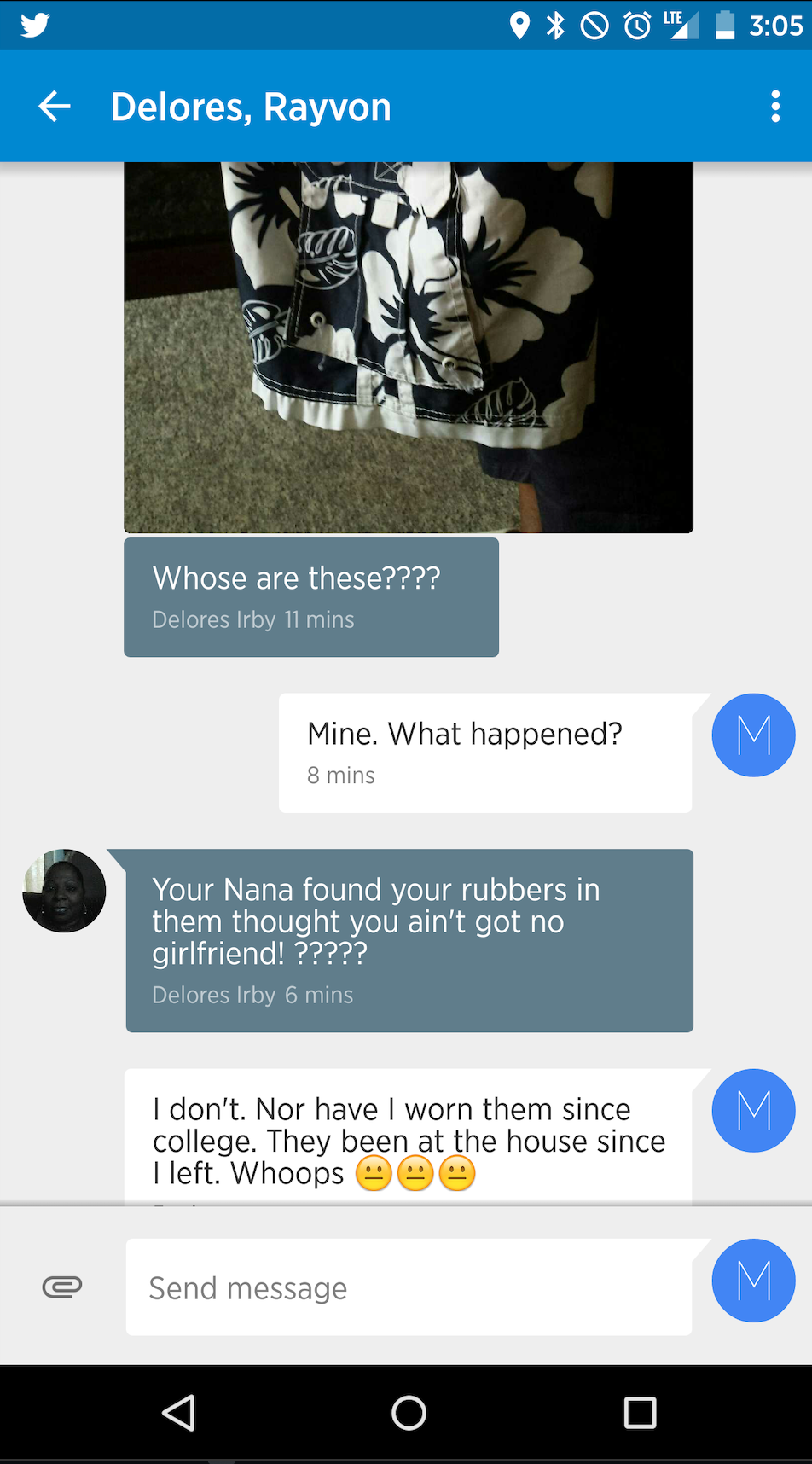Open the shared photo of the shorts
812x1464 pixels.
(408, 346)
